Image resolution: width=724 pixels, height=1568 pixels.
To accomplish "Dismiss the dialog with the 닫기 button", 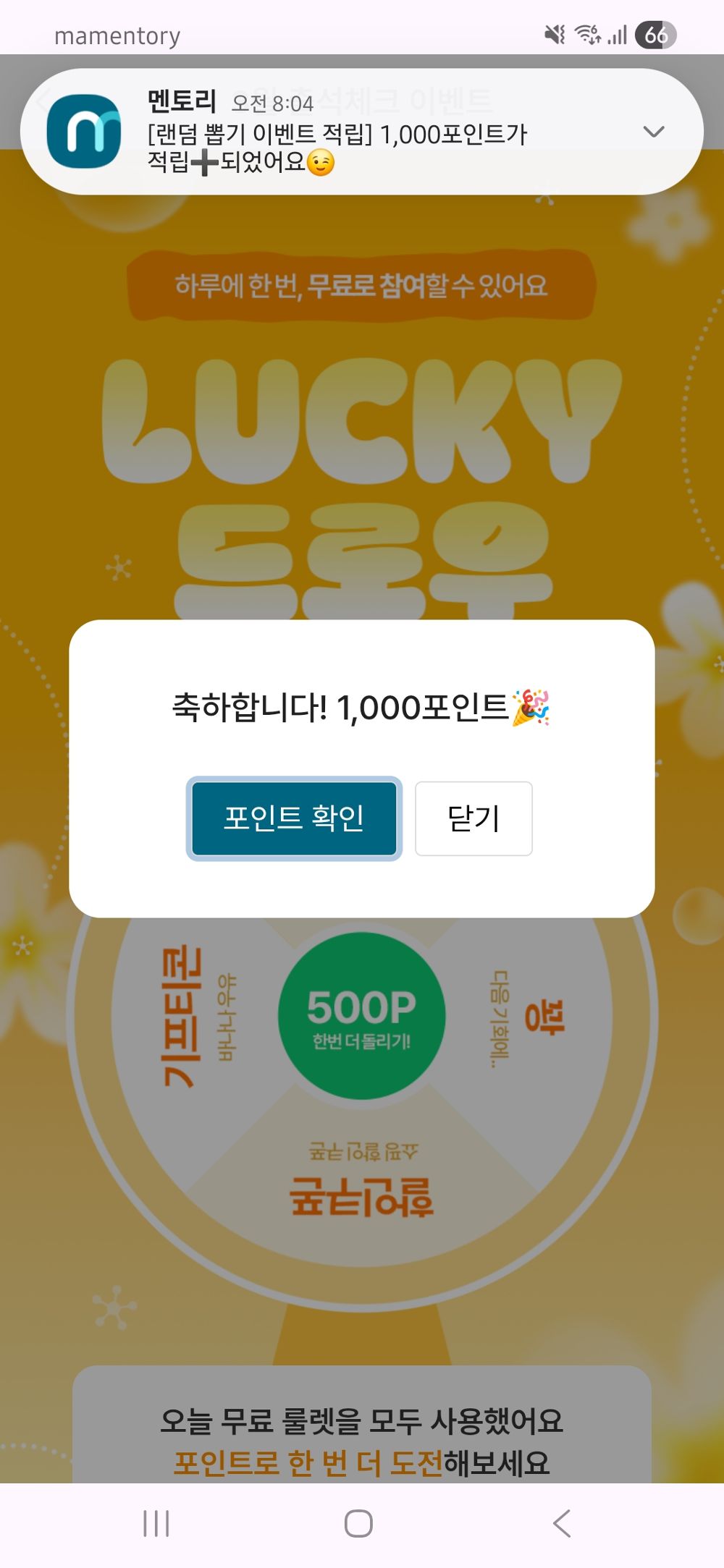I will pos(473,818).
